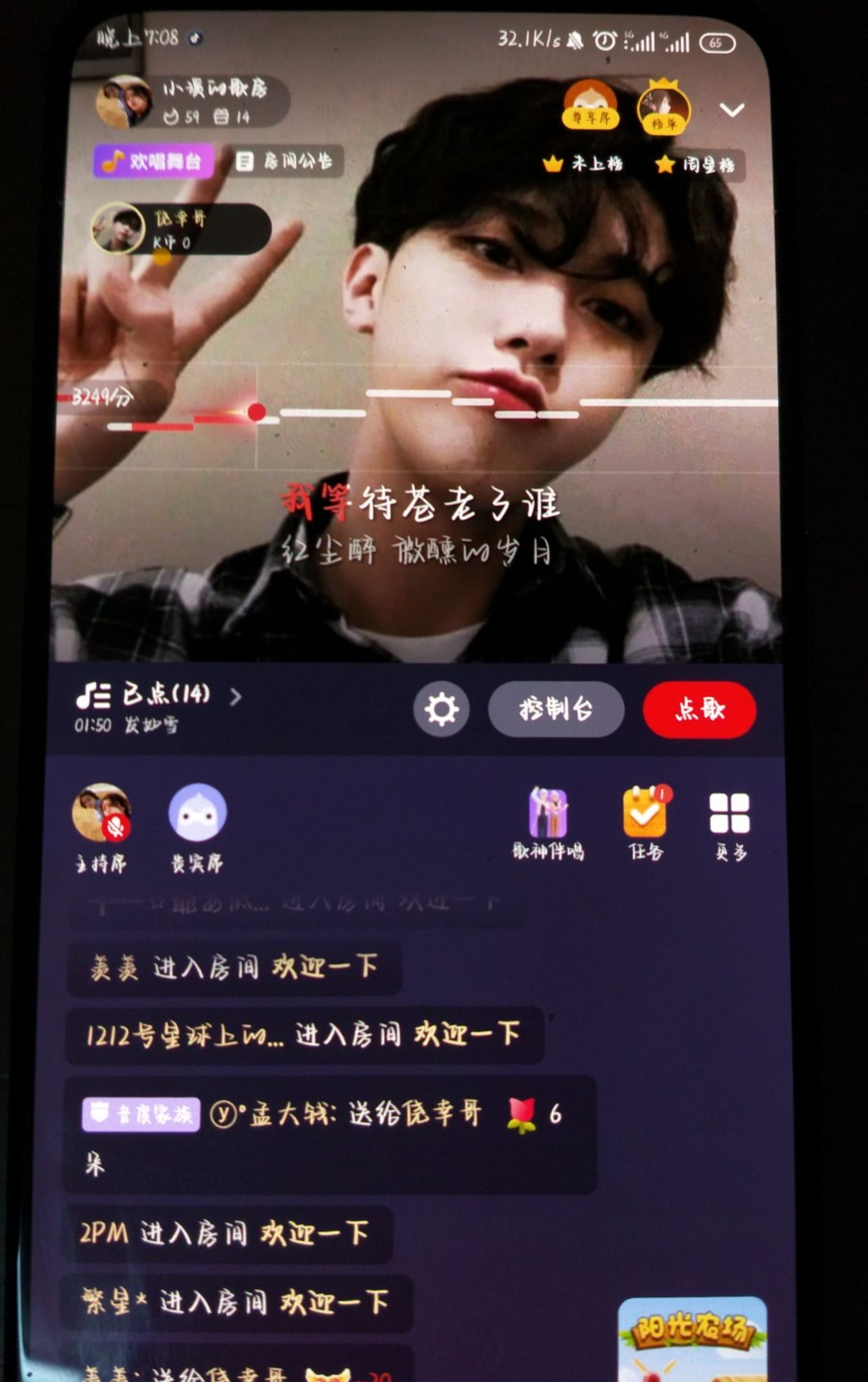Viewport: 868px width, 1382px height.
Task: Tap the red 点歌 button
Action: coord(699,710)
